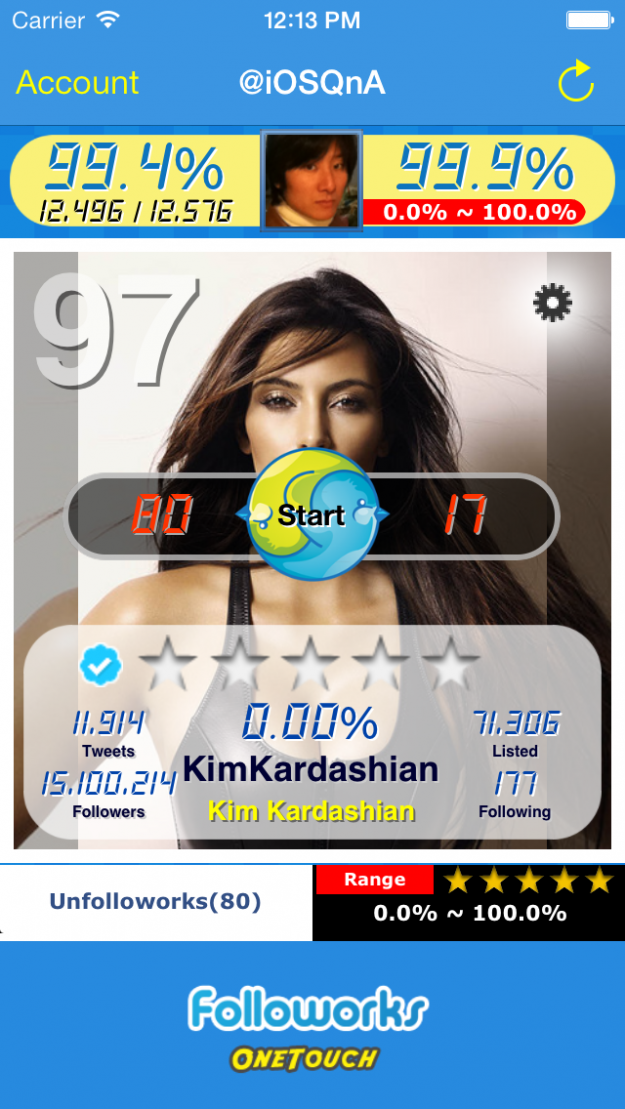This screenshot has width=625, height=1109.
Task: Open the @iOSQnA profile picture
Action: pos(311,181)
